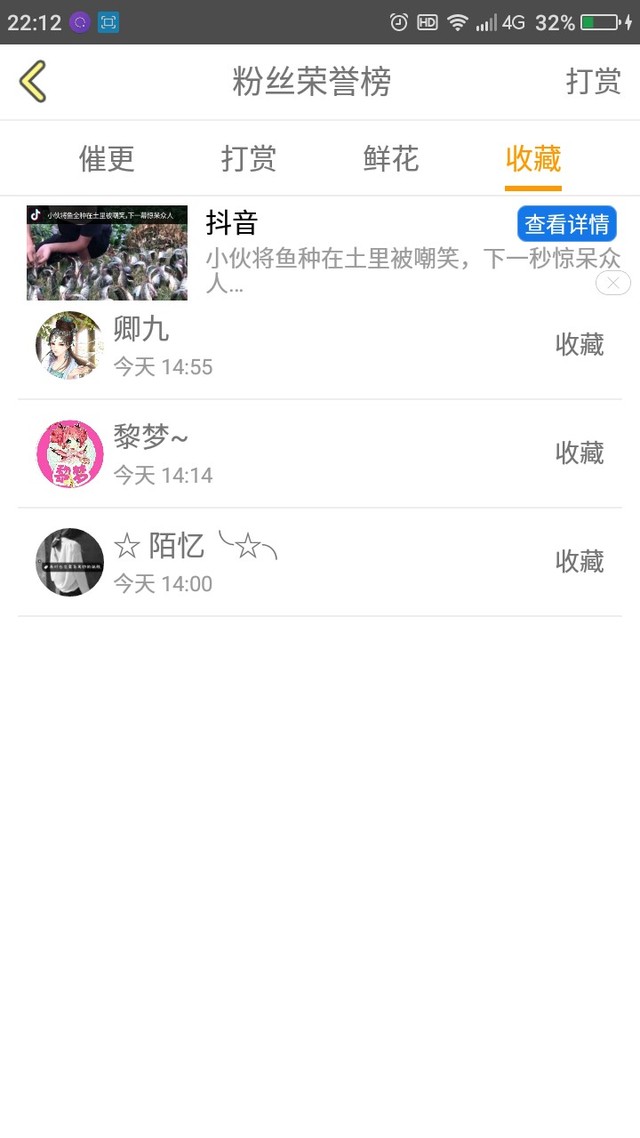
Task: Switch to the 鲜花 tab
Action: [391, 158]
